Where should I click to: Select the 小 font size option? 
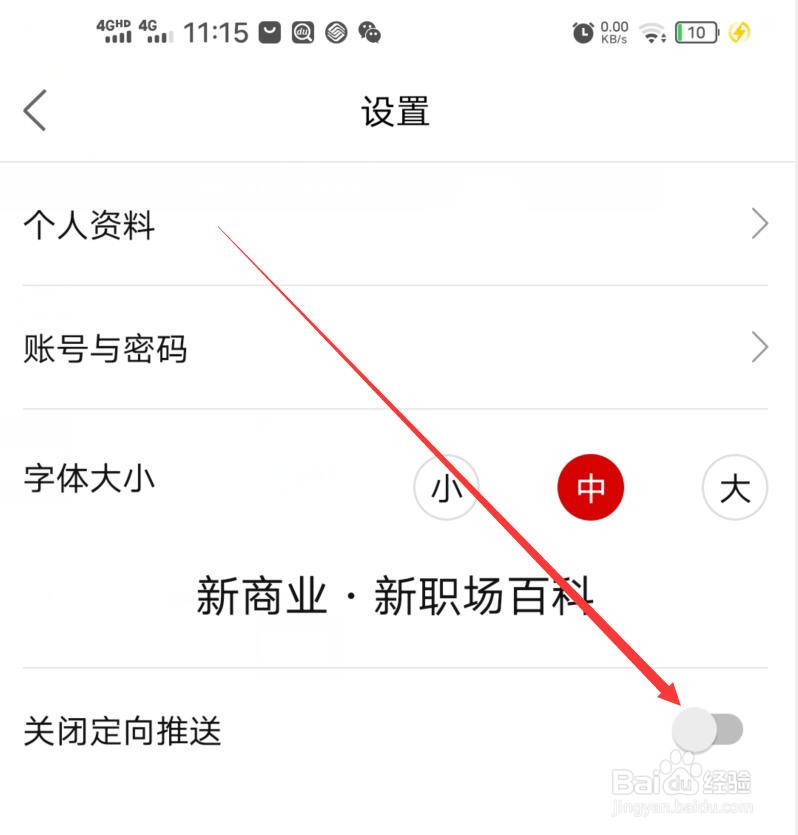[446, 487]
